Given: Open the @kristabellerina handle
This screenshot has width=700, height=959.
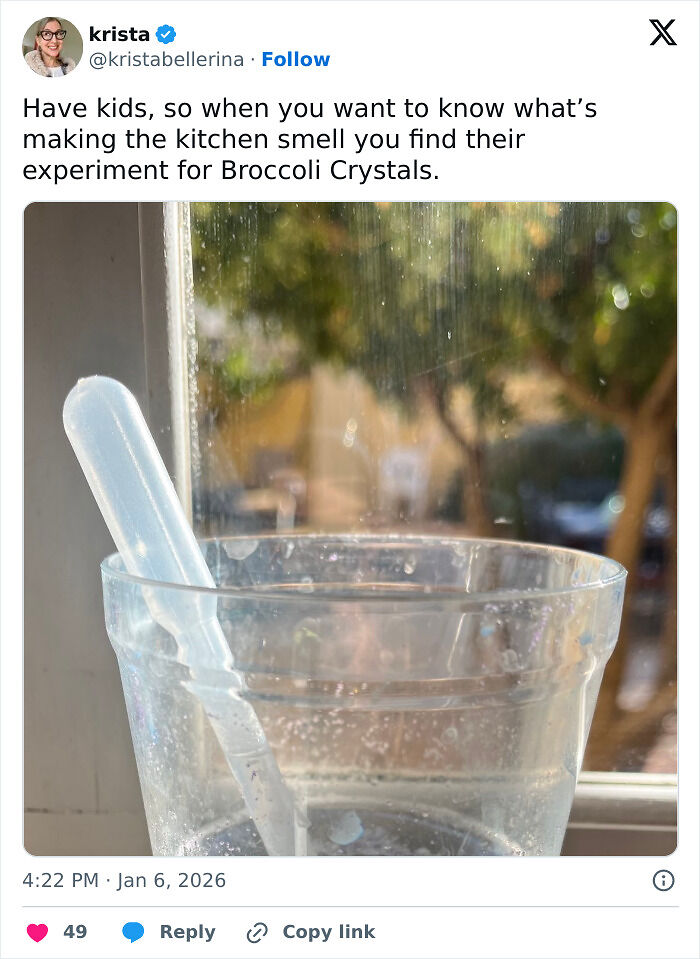Looking at the screenshot, I should 166,60.
